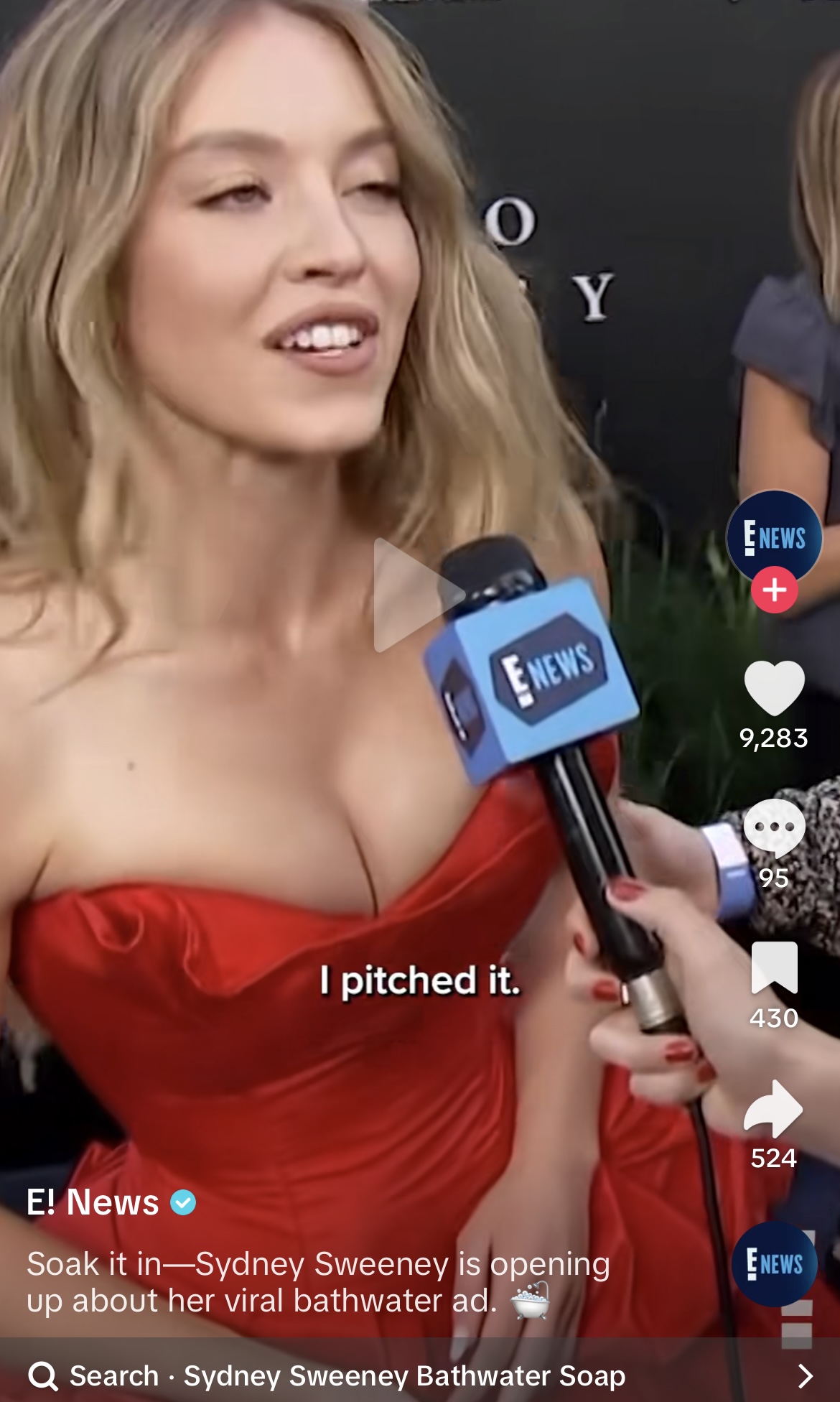
Task: Open the comments on this video
Action: [x=774, y=828]
